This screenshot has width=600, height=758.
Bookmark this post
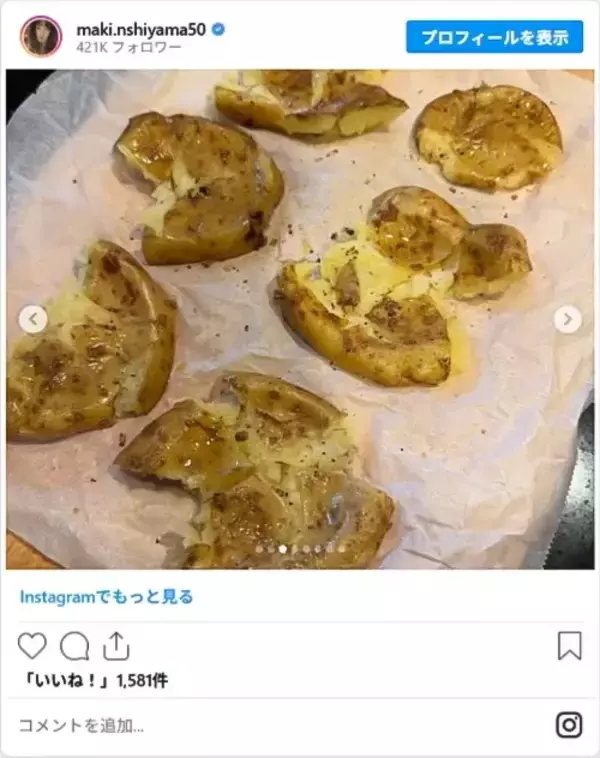(569, 646)
